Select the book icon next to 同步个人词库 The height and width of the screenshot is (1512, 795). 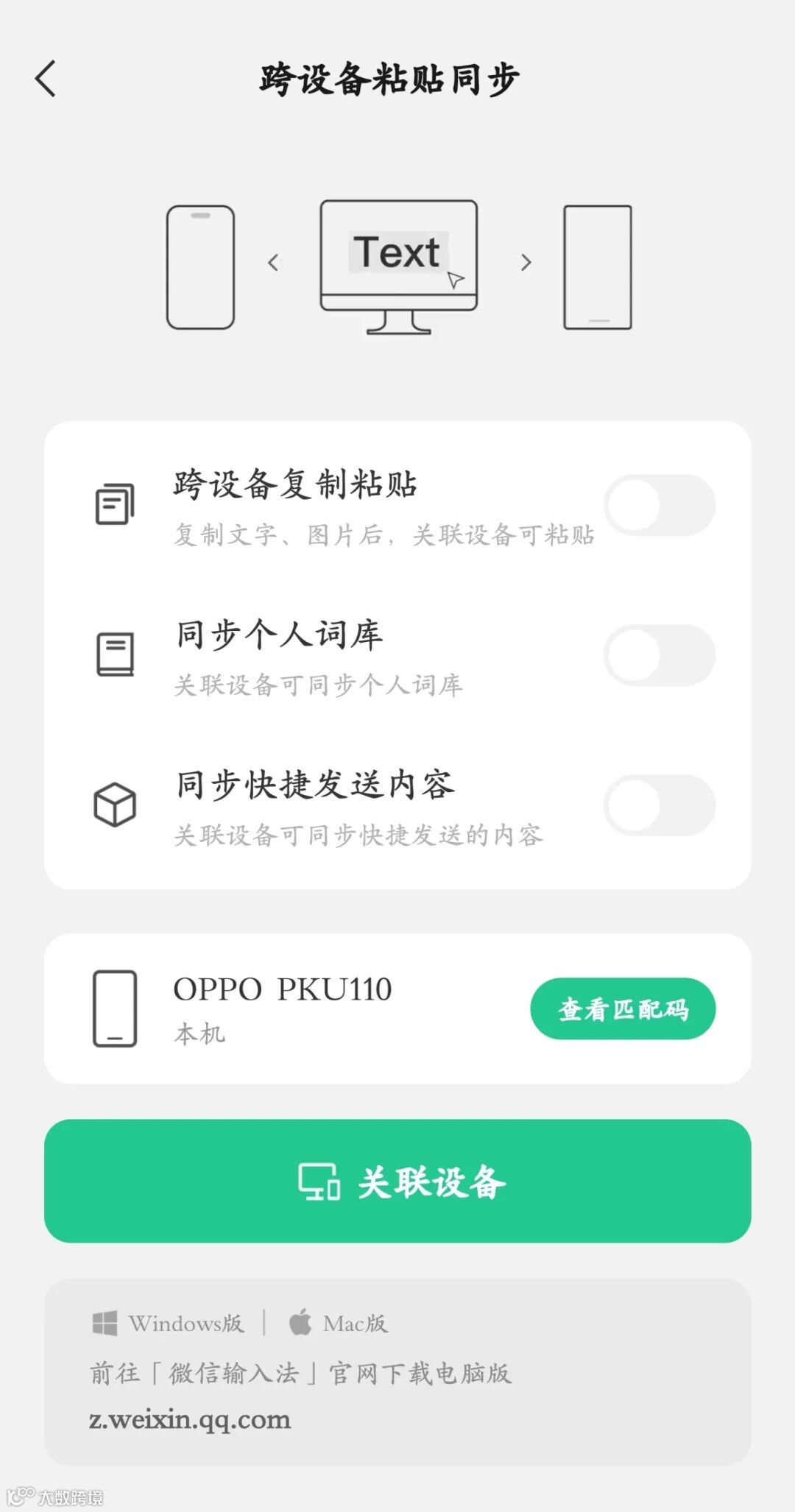[x=114, y=655]
